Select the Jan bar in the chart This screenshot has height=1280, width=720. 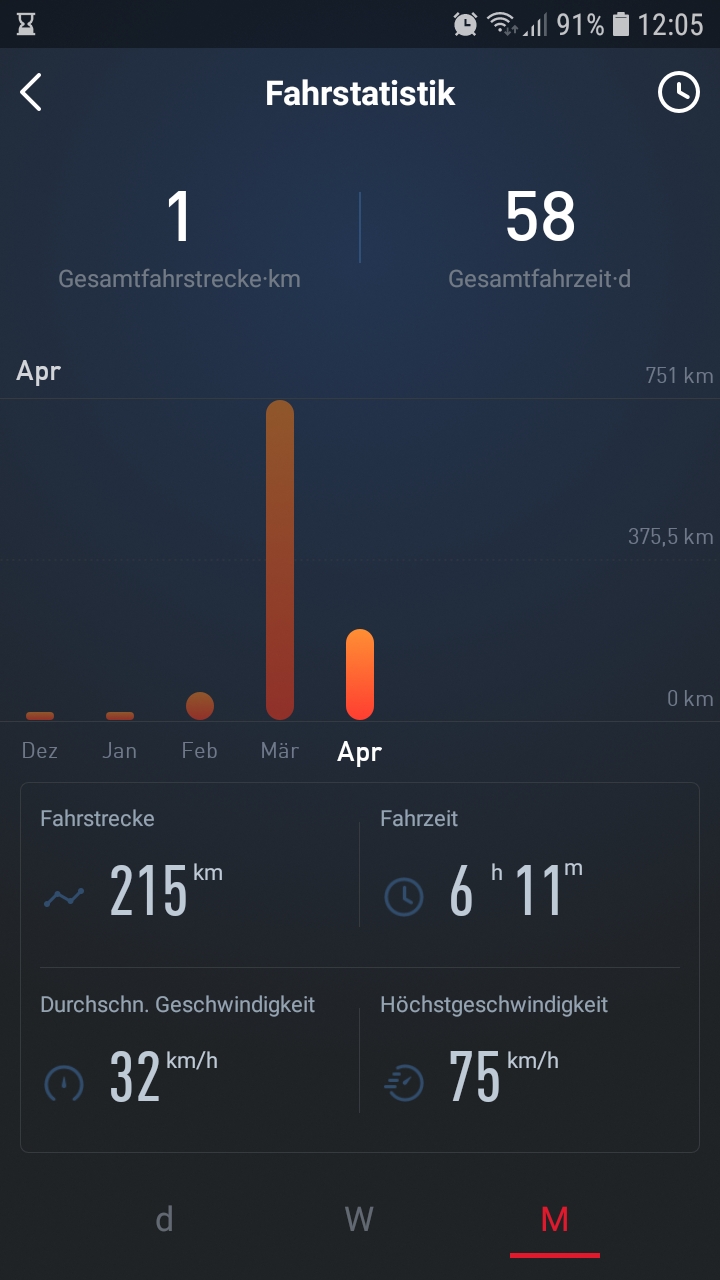(x=120, y=715)
